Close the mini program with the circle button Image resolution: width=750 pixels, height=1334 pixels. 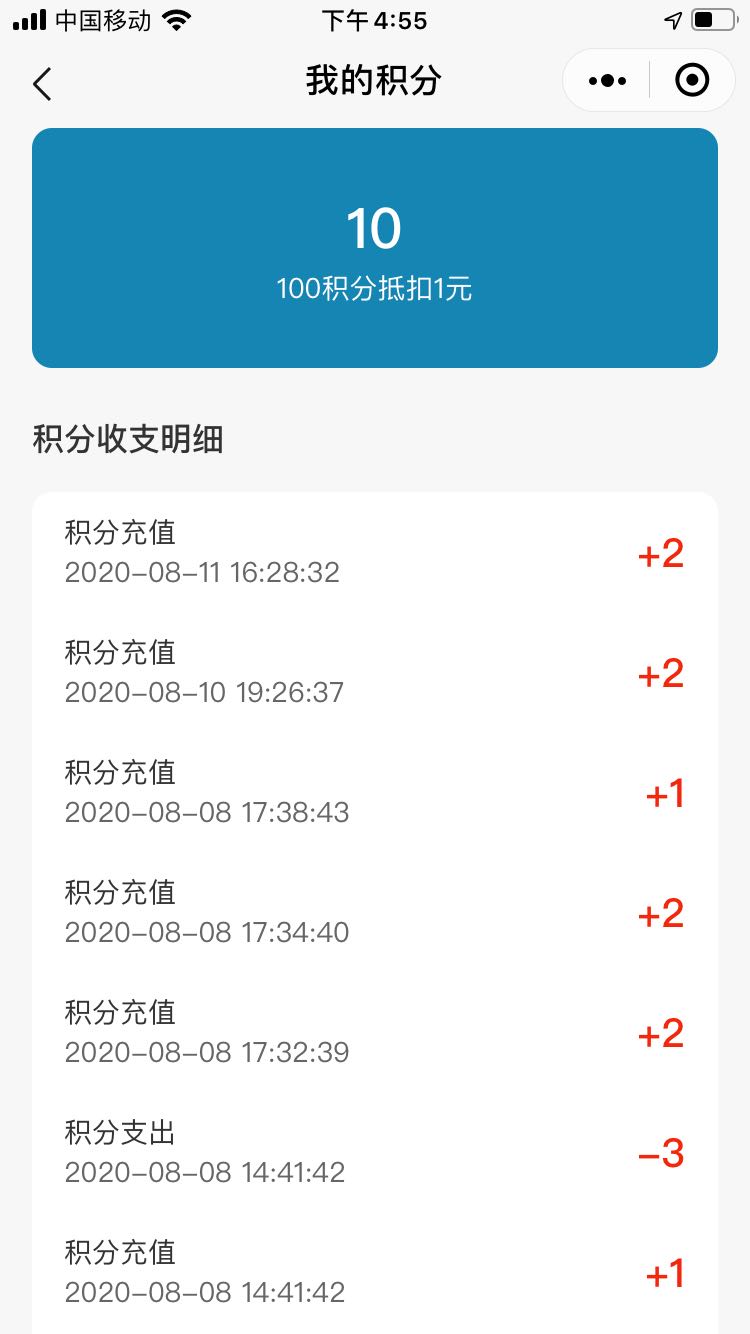[x=692, y=80]
